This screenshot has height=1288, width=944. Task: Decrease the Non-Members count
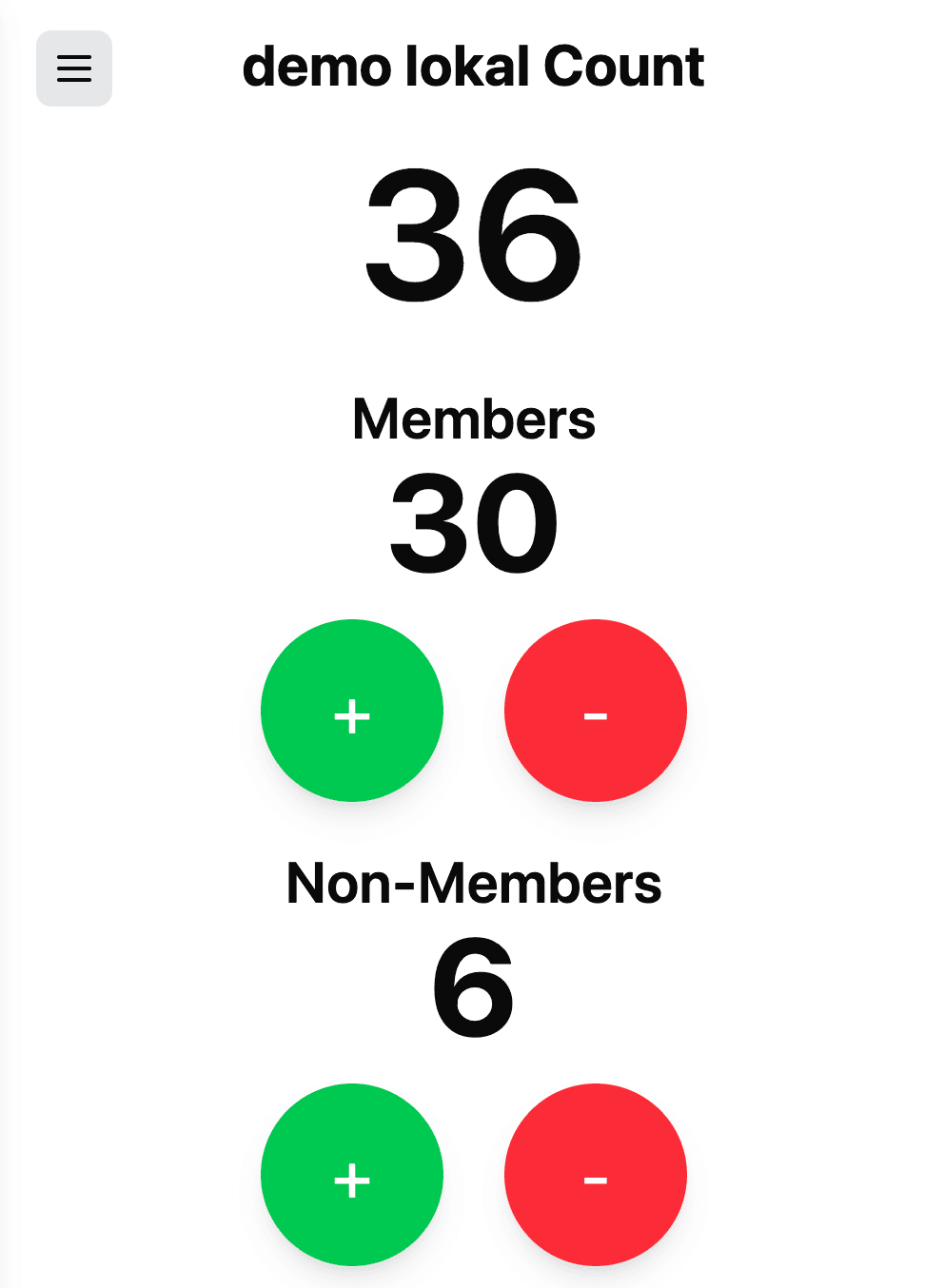(x=595, y=1175)
